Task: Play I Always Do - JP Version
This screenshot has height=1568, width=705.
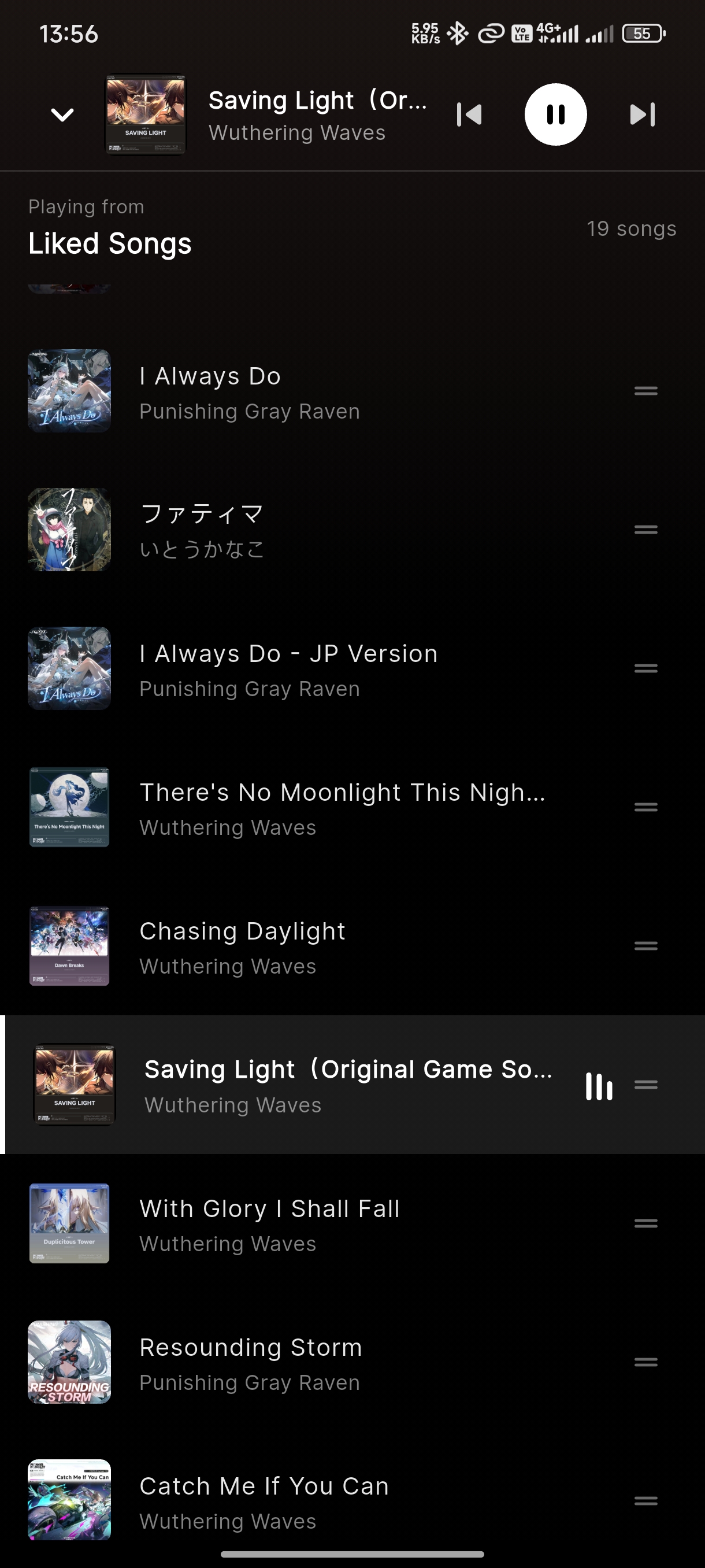Action: pos(288,670)
